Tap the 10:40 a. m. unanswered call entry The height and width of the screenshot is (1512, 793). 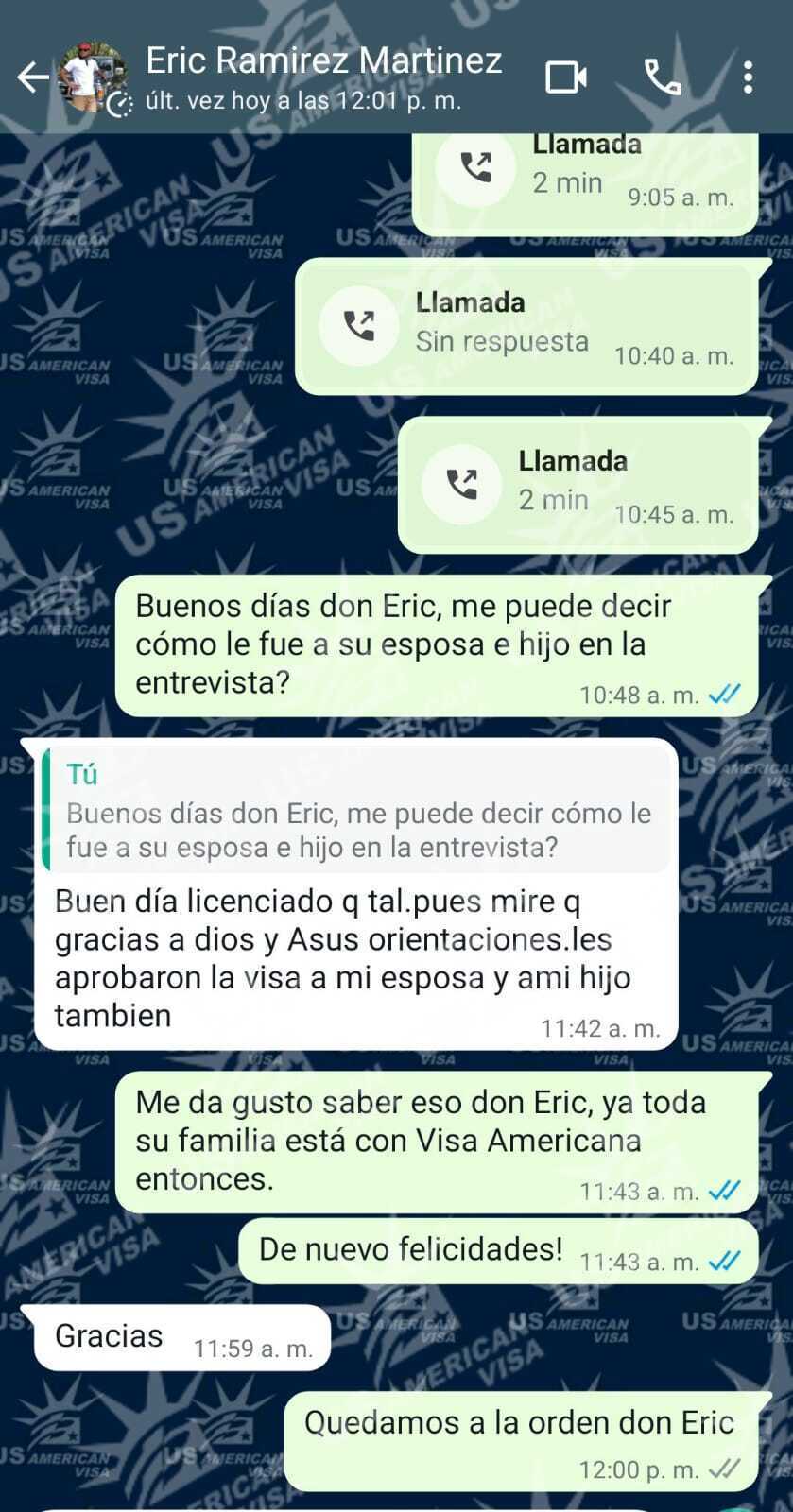point(526,326)
